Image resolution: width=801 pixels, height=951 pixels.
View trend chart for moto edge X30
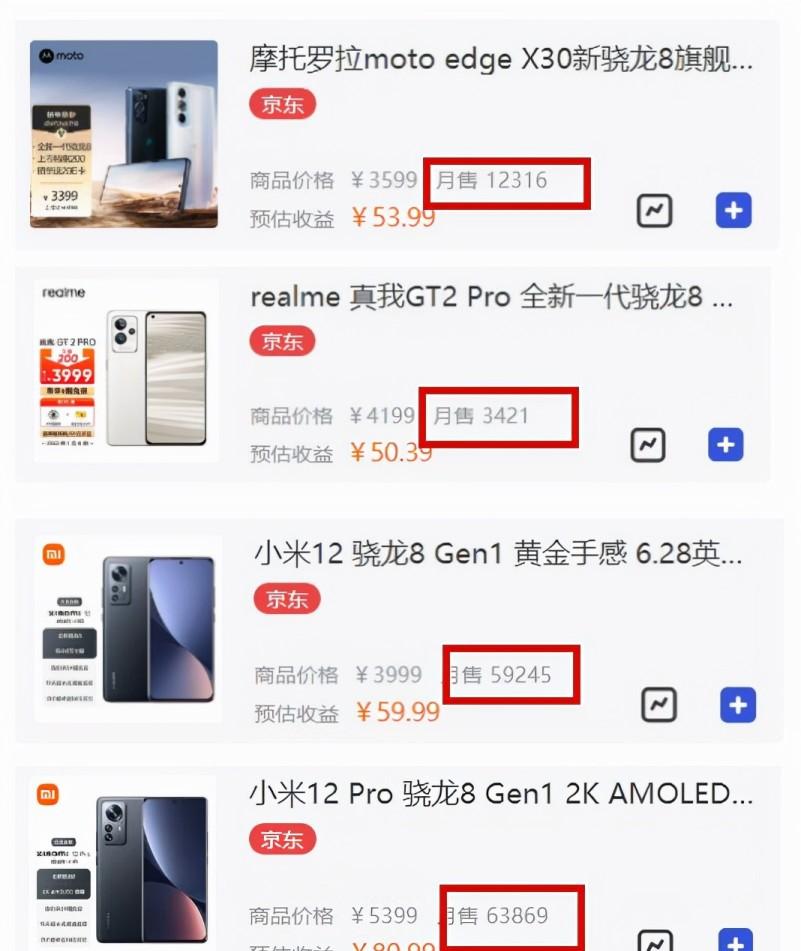pyautogui.click(x=655, y=211)
